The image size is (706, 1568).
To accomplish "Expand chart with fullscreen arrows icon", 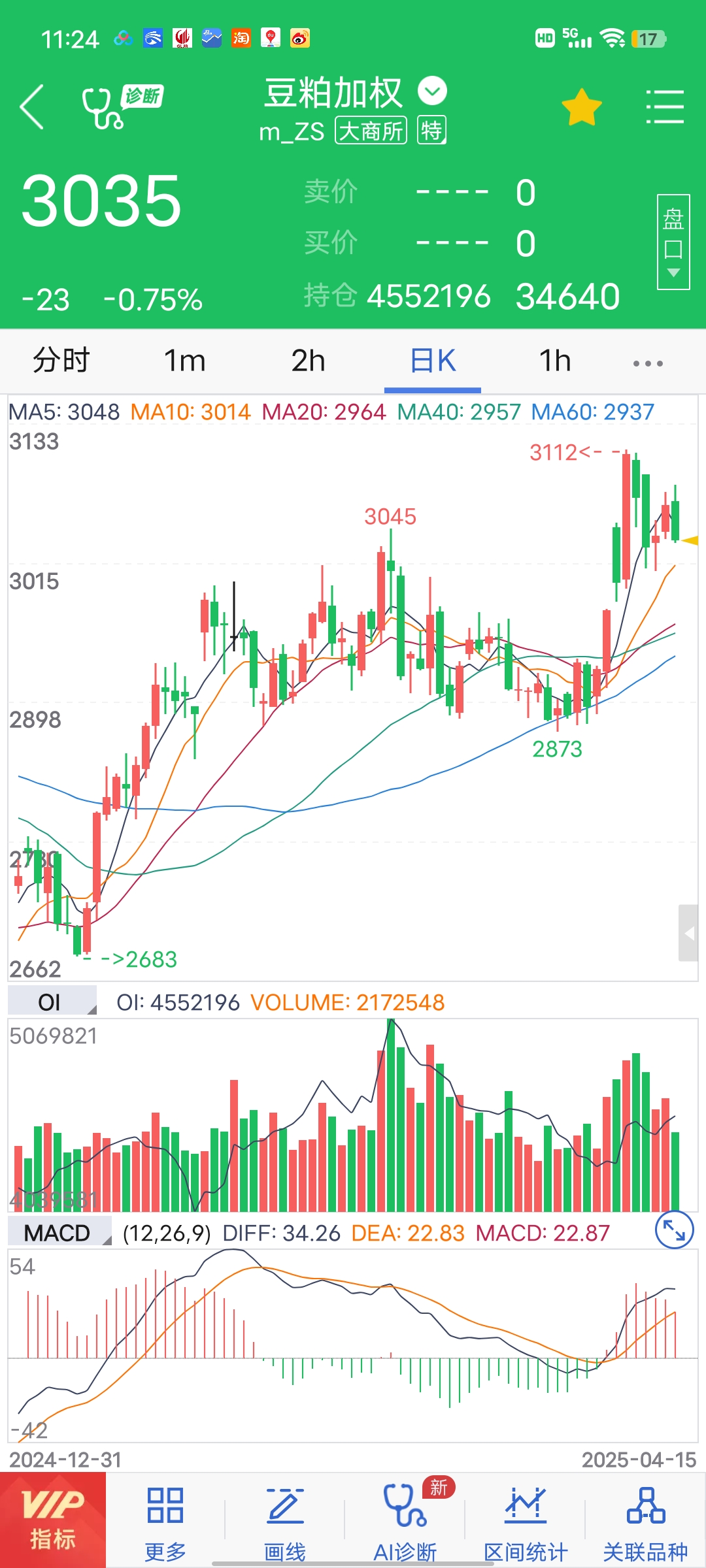I will pos(674,1230).
